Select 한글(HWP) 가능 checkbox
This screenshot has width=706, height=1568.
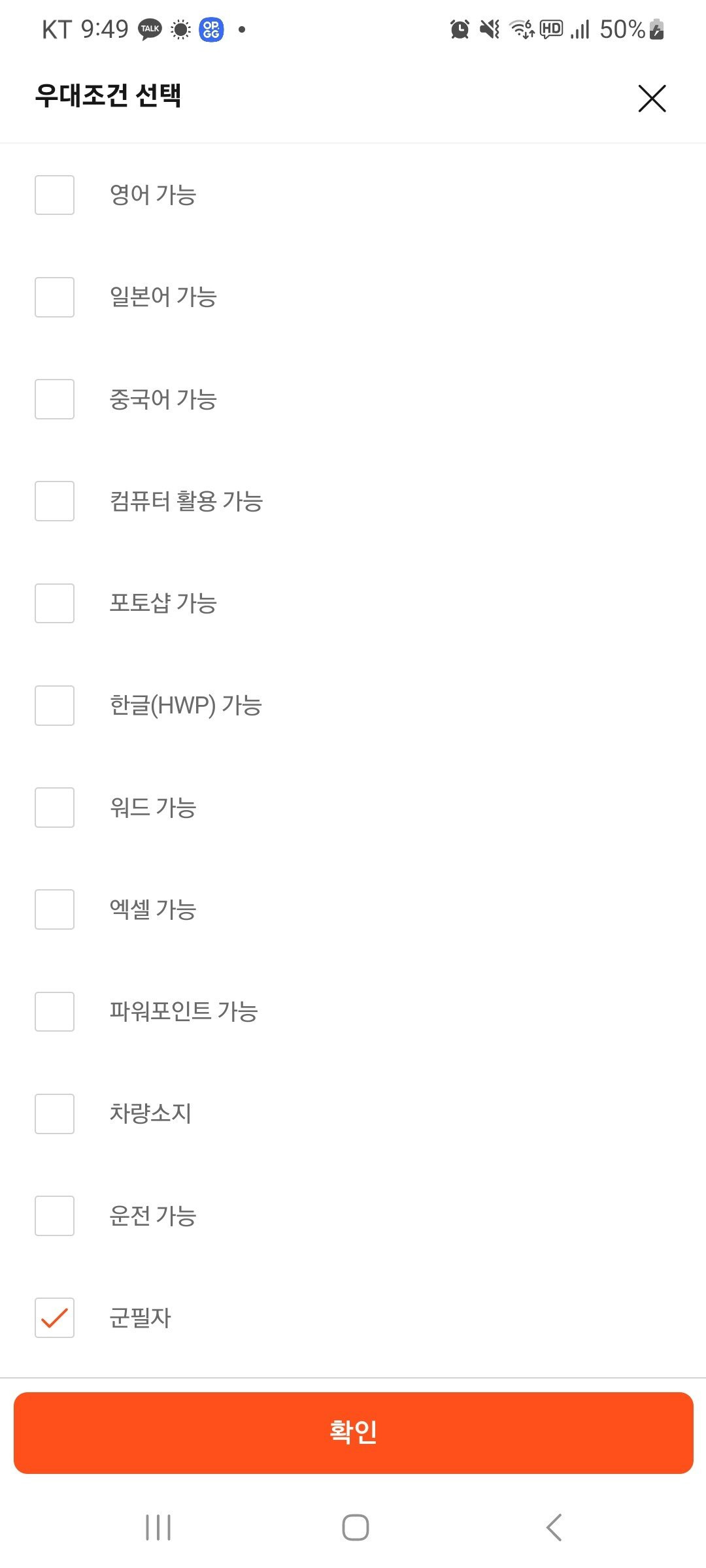(54, 706)
